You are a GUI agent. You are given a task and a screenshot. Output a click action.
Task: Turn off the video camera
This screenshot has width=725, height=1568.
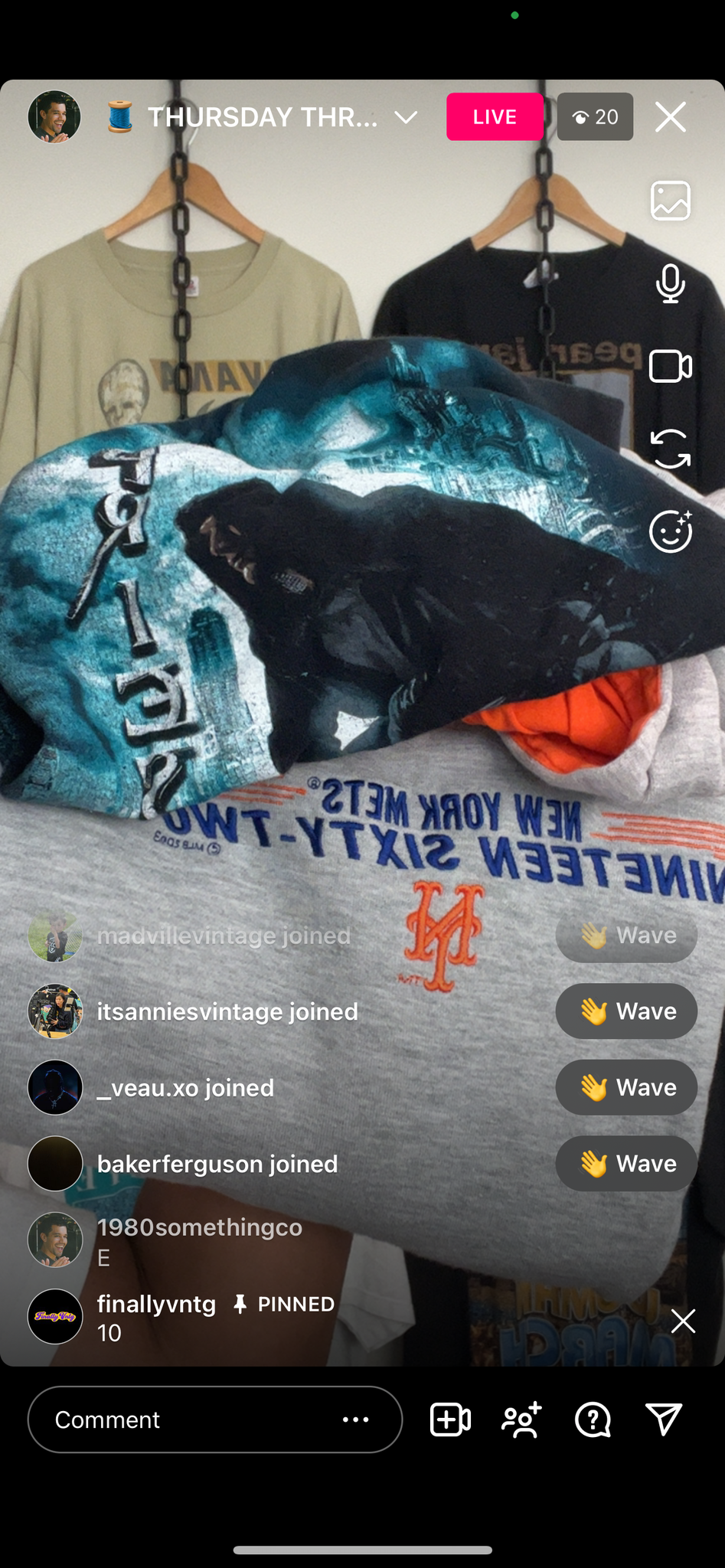tap(671, 366)
